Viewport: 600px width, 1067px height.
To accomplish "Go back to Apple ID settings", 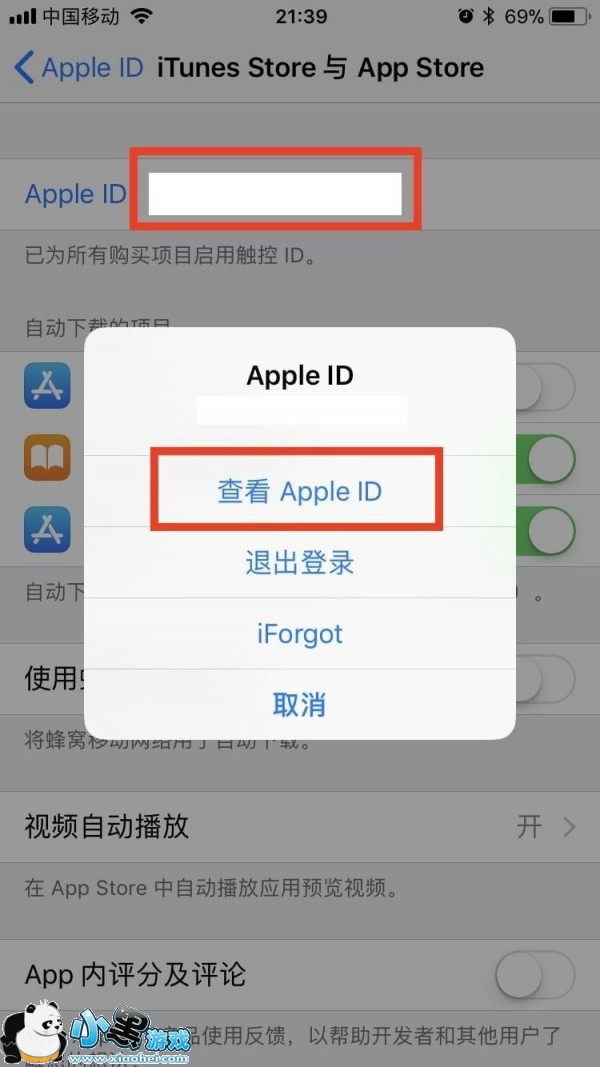I will click(x=76, y=68).
